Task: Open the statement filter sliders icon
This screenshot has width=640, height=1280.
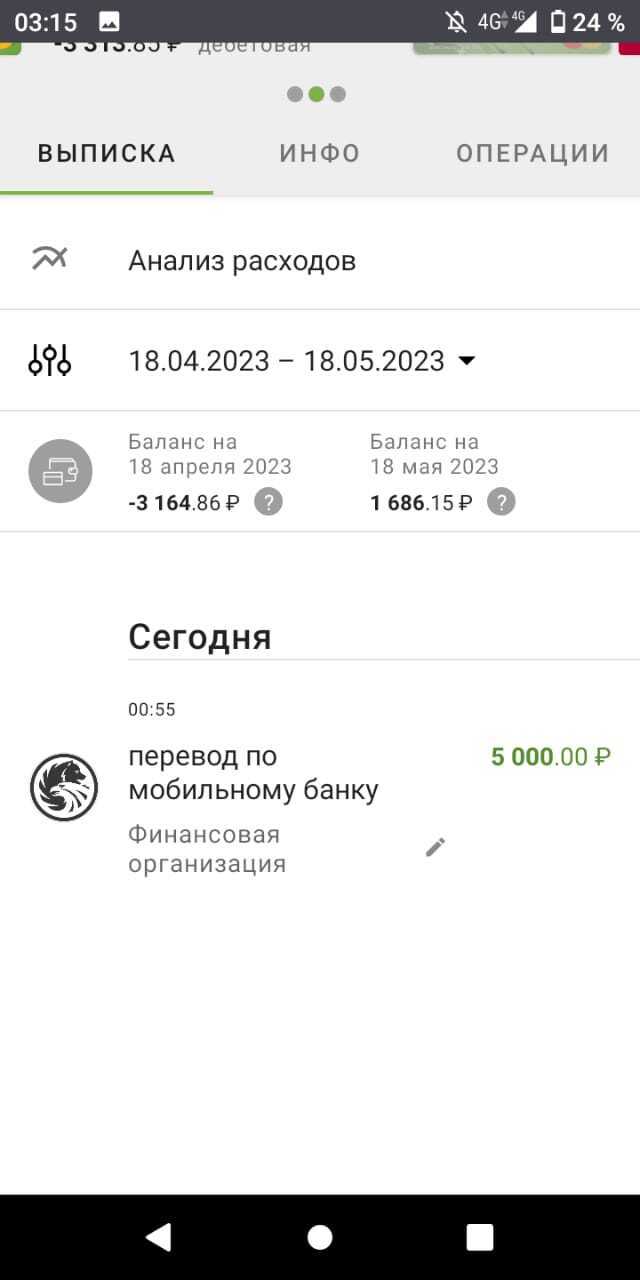Action: click(x=50, y=360)
